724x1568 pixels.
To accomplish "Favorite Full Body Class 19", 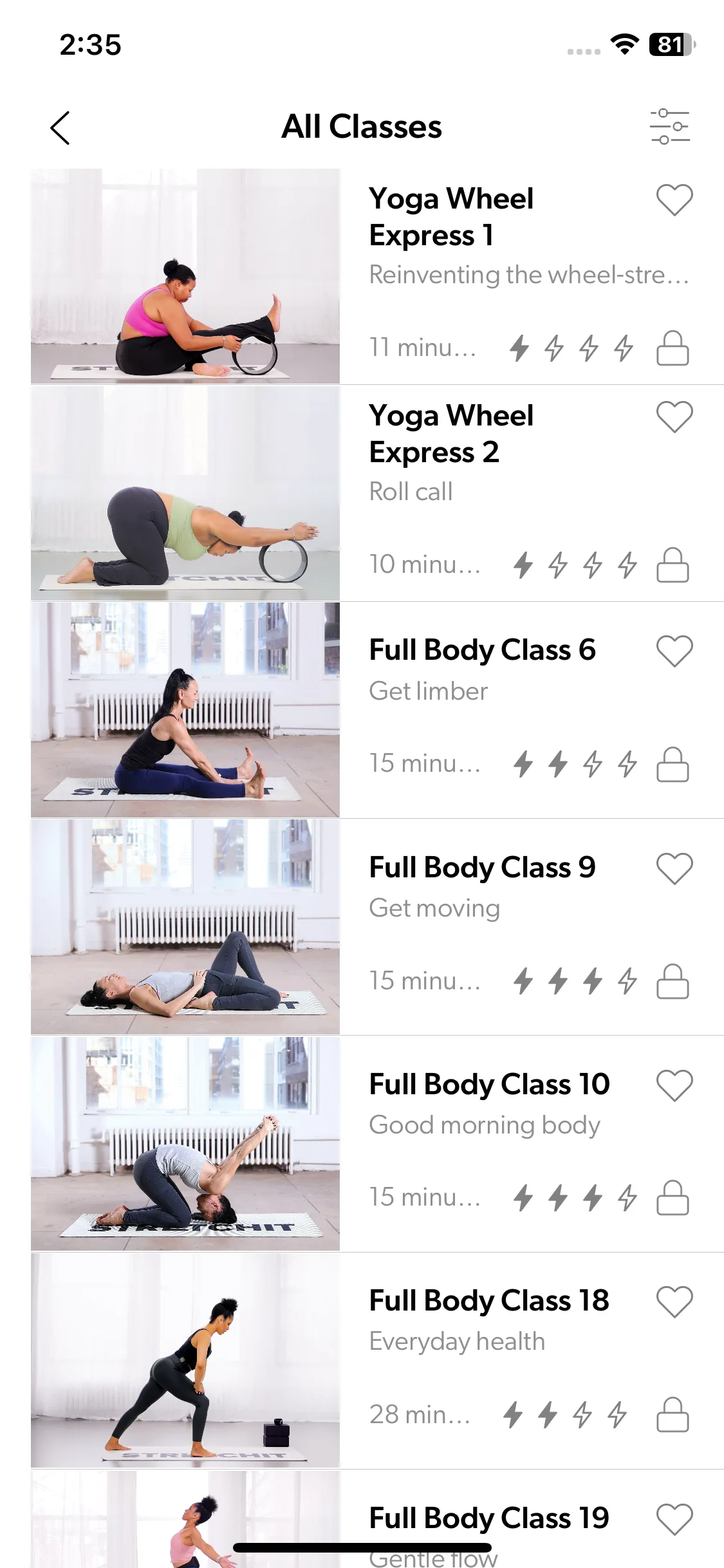I will coord(674,1519).
